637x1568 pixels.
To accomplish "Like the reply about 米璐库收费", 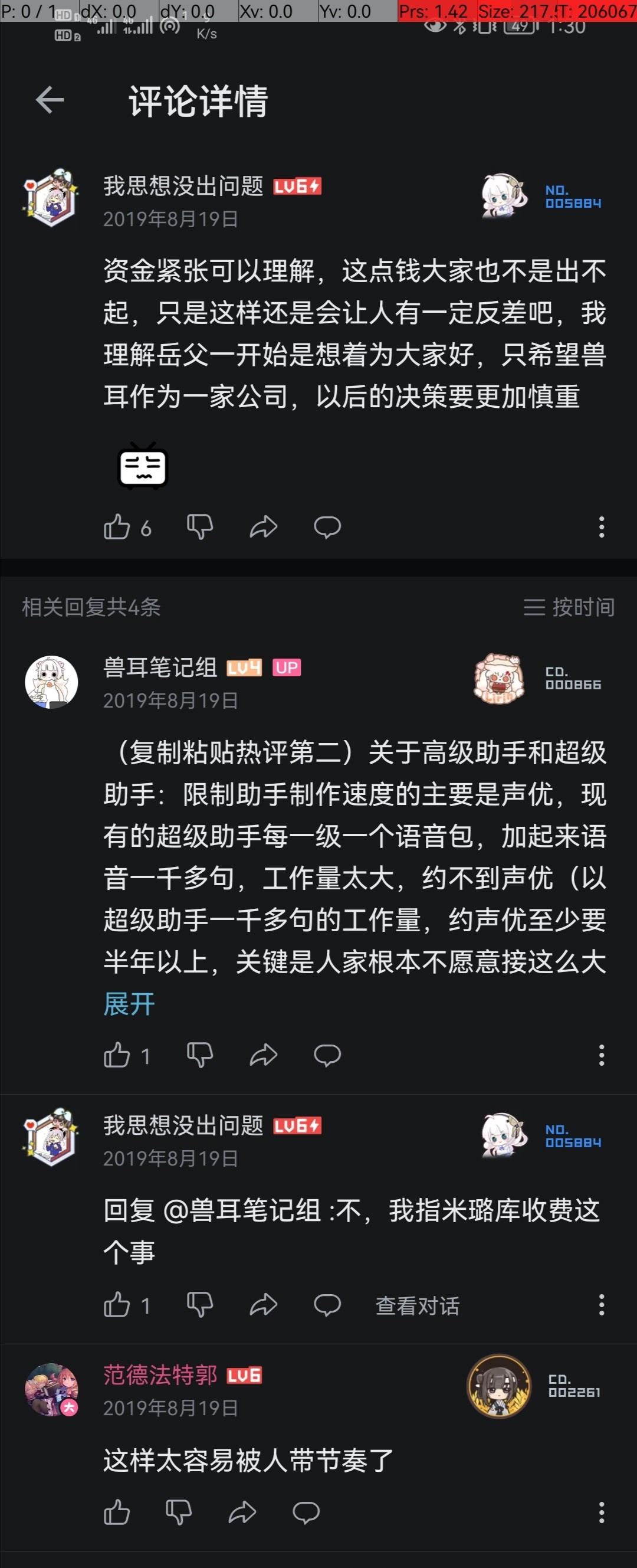I will (x=117, y=1305).
